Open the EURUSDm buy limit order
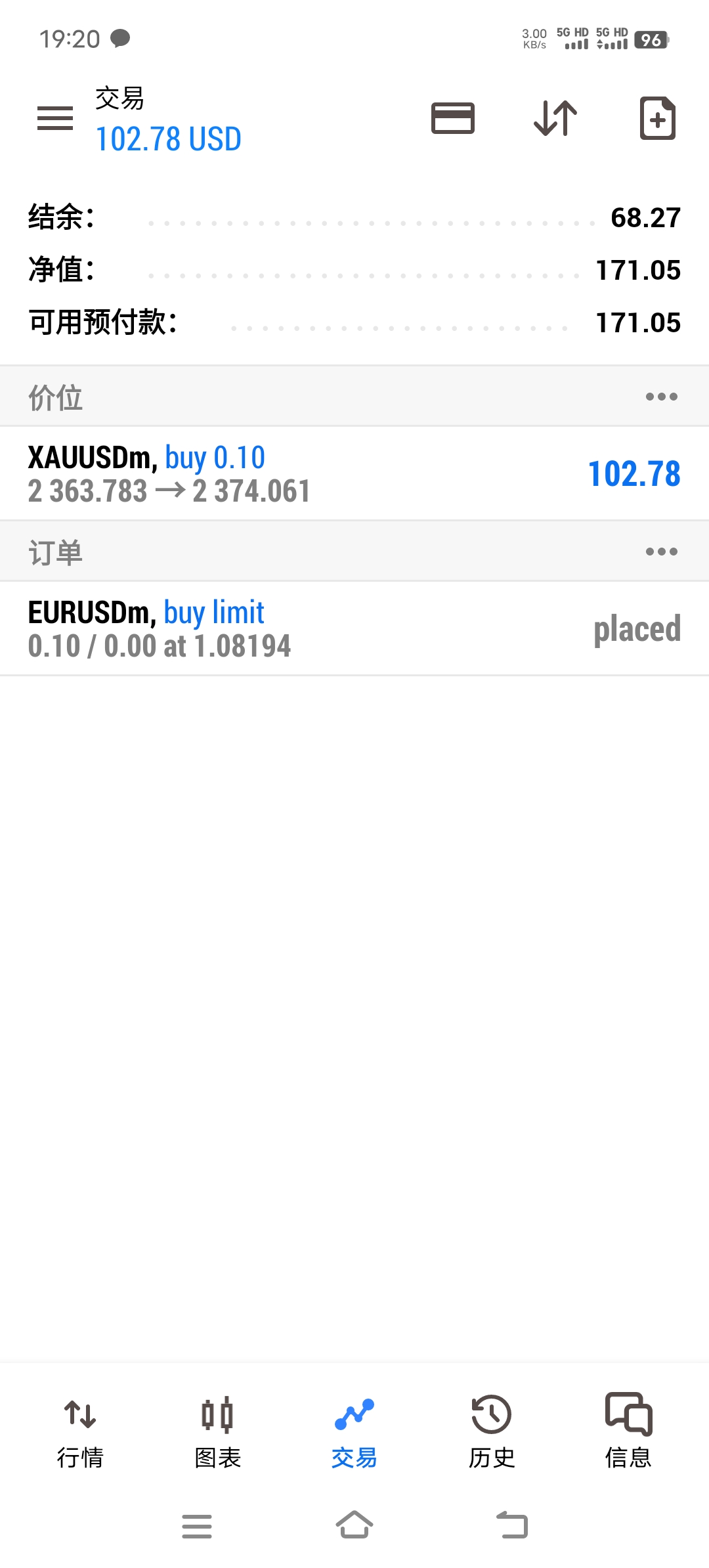Image resolution: width=709 pixels, height=1568 pixels. click(x=354, y=628)
